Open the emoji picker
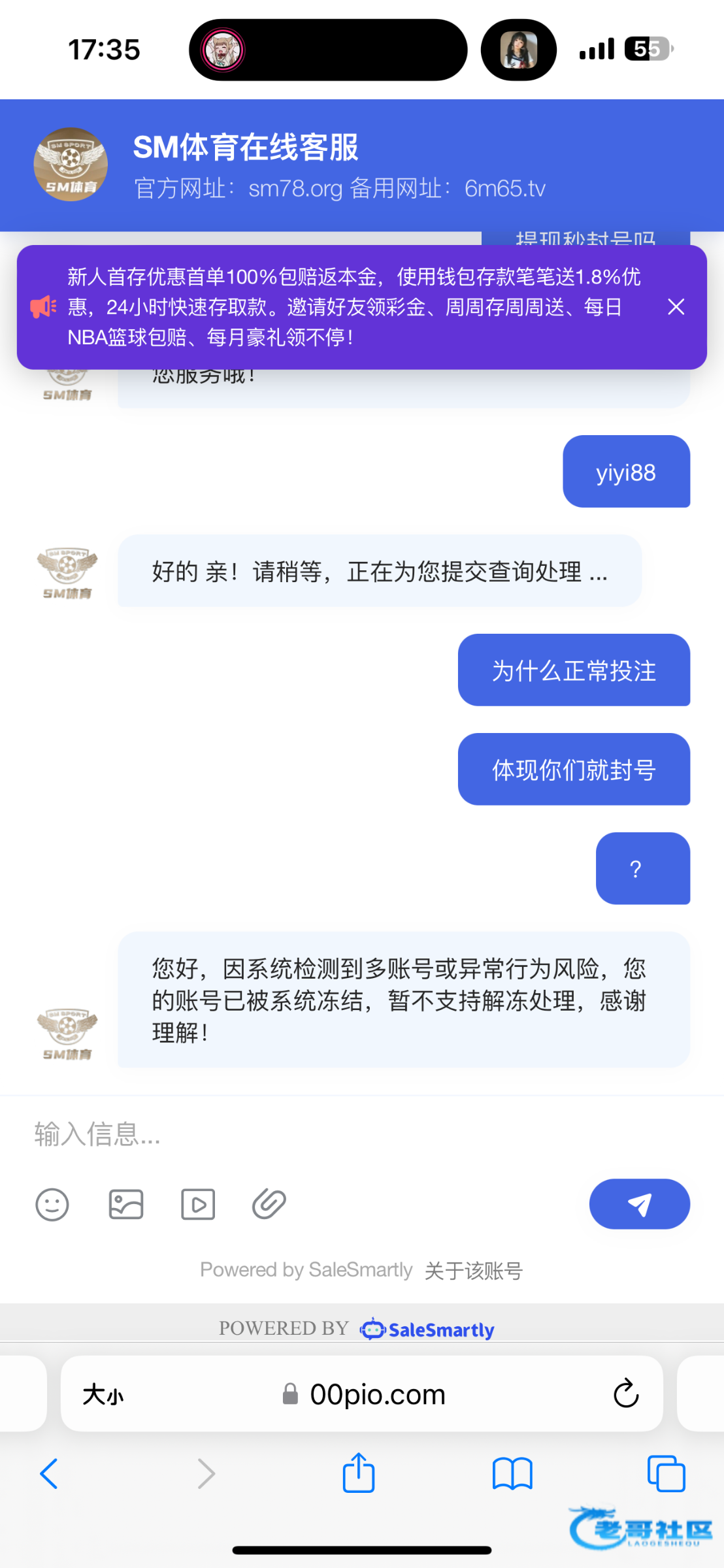Screen dimensions: 724x1568 (x=52, y=1204)
